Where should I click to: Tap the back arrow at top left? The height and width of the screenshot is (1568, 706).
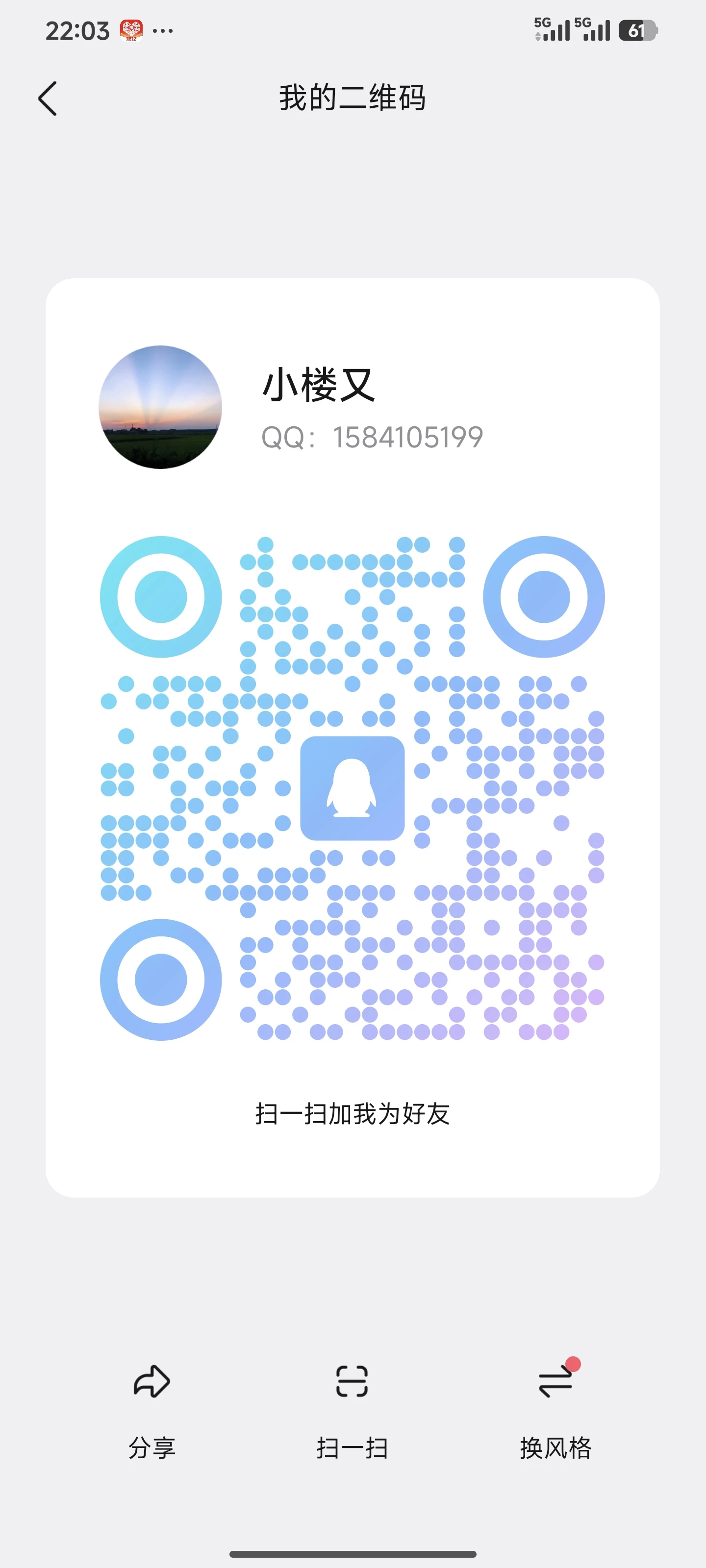click(x=48, y=98)
